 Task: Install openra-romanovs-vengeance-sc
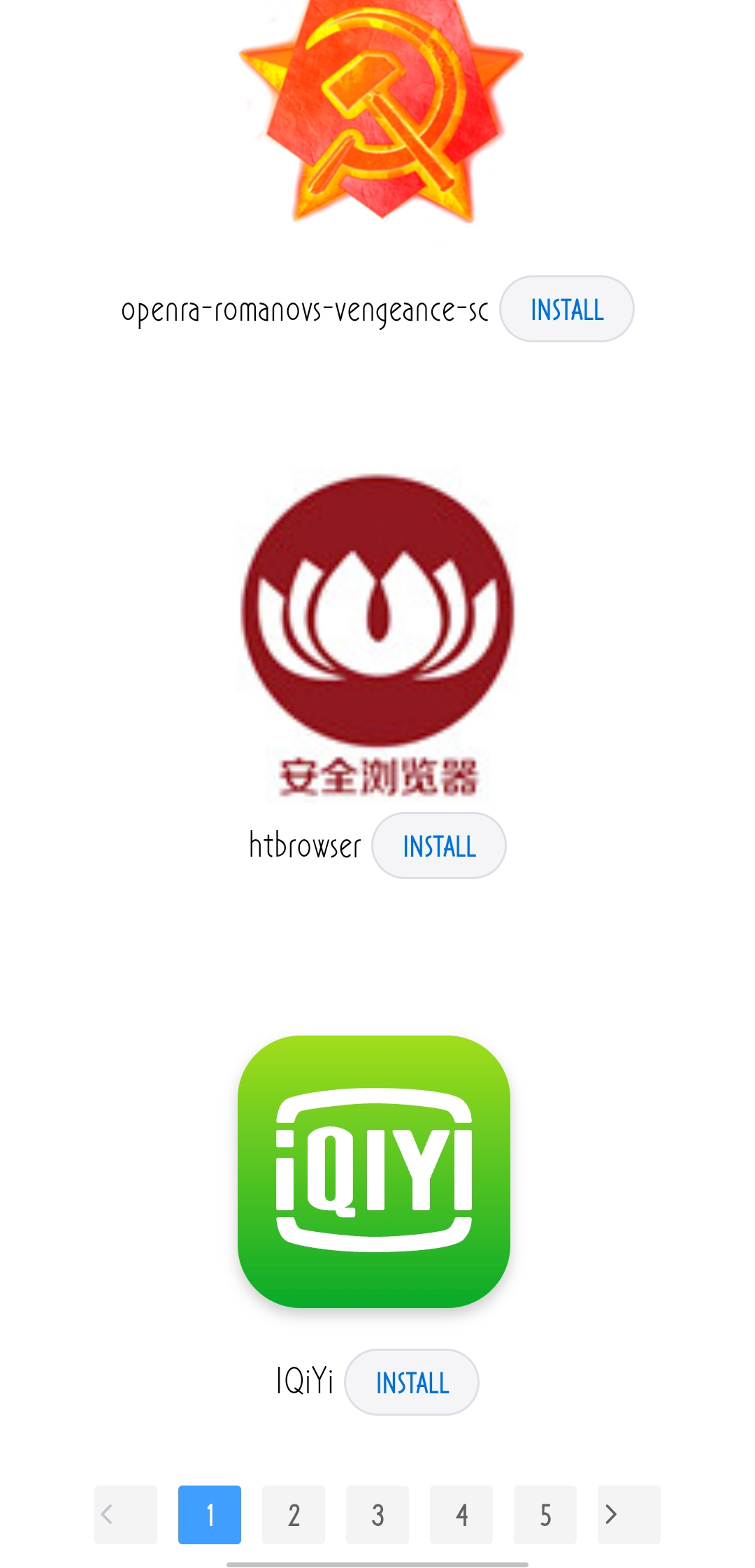(566, 310)
